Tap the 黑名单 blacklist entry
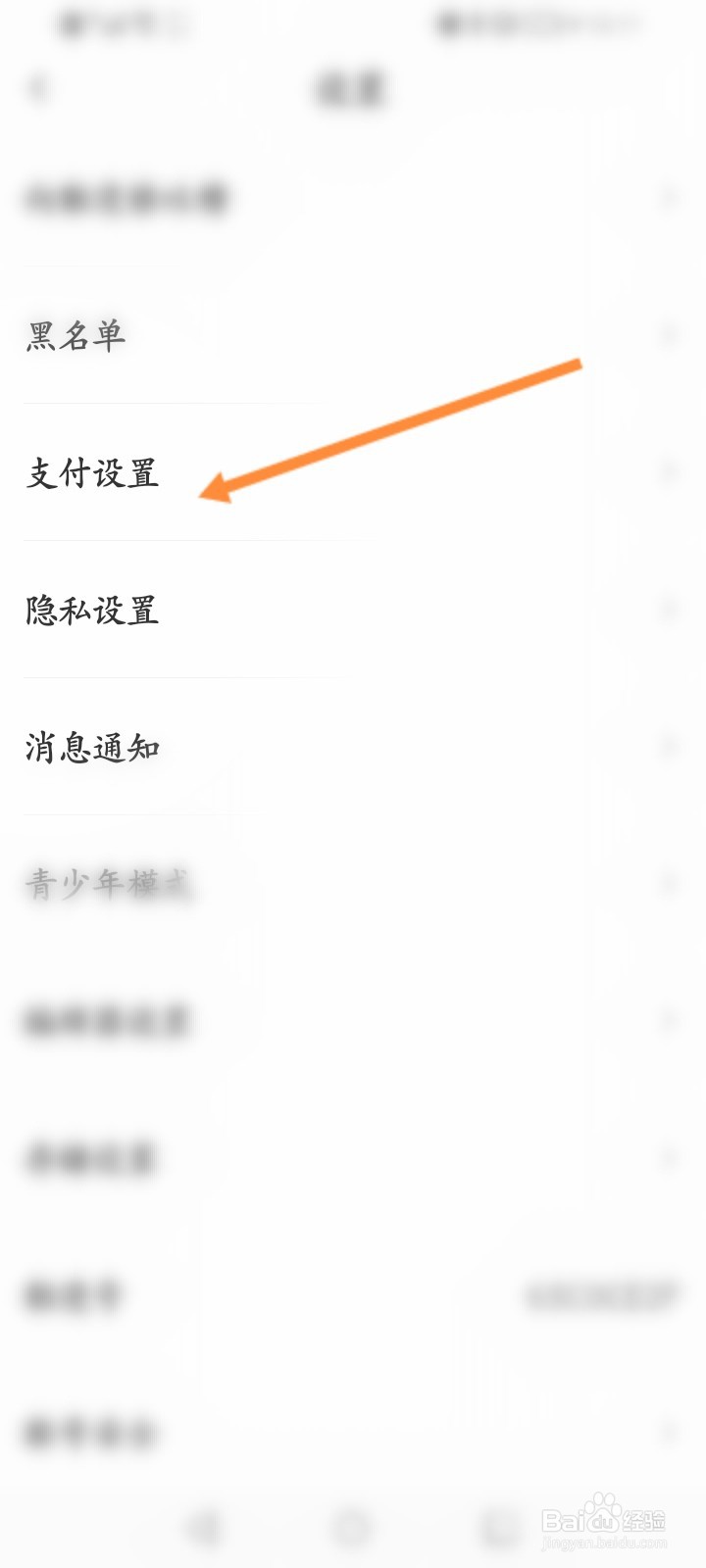The width and height of the screenshot is (706, 1568). pyautogui.click(x=74, y=337)
